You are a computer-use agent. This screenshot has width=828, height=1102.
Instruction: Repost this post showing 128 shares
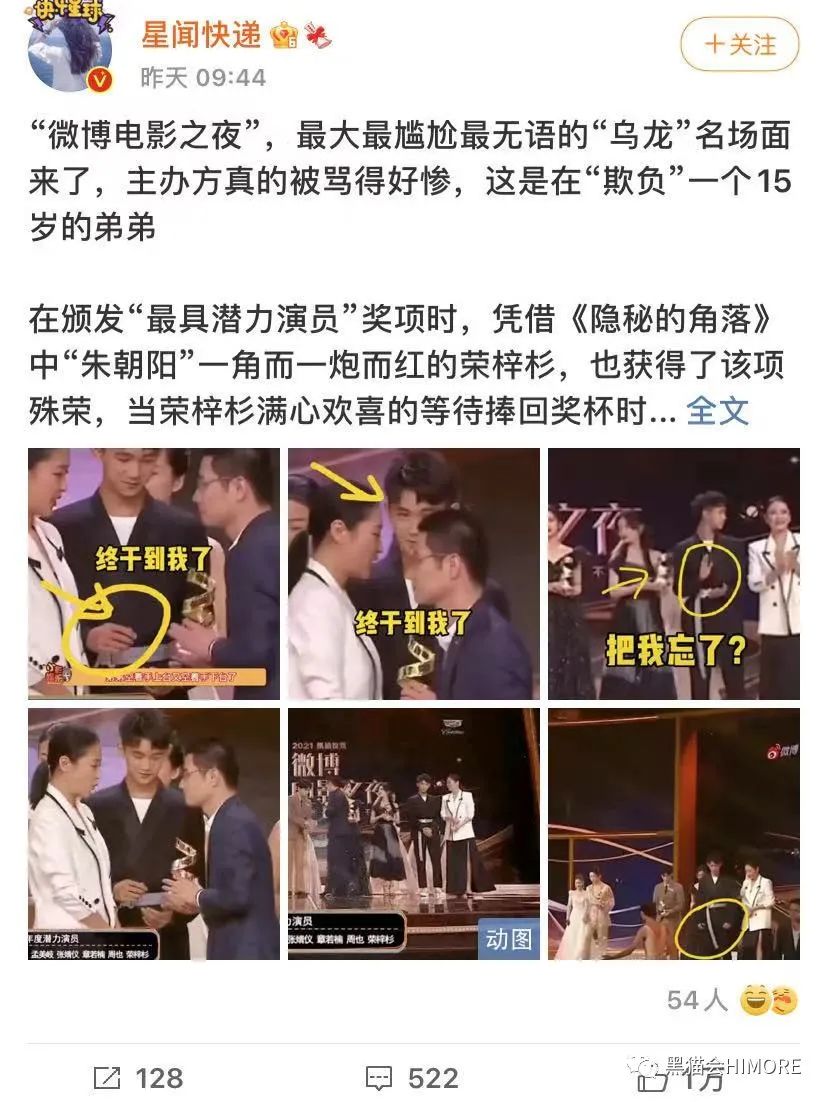[137, 1078]
